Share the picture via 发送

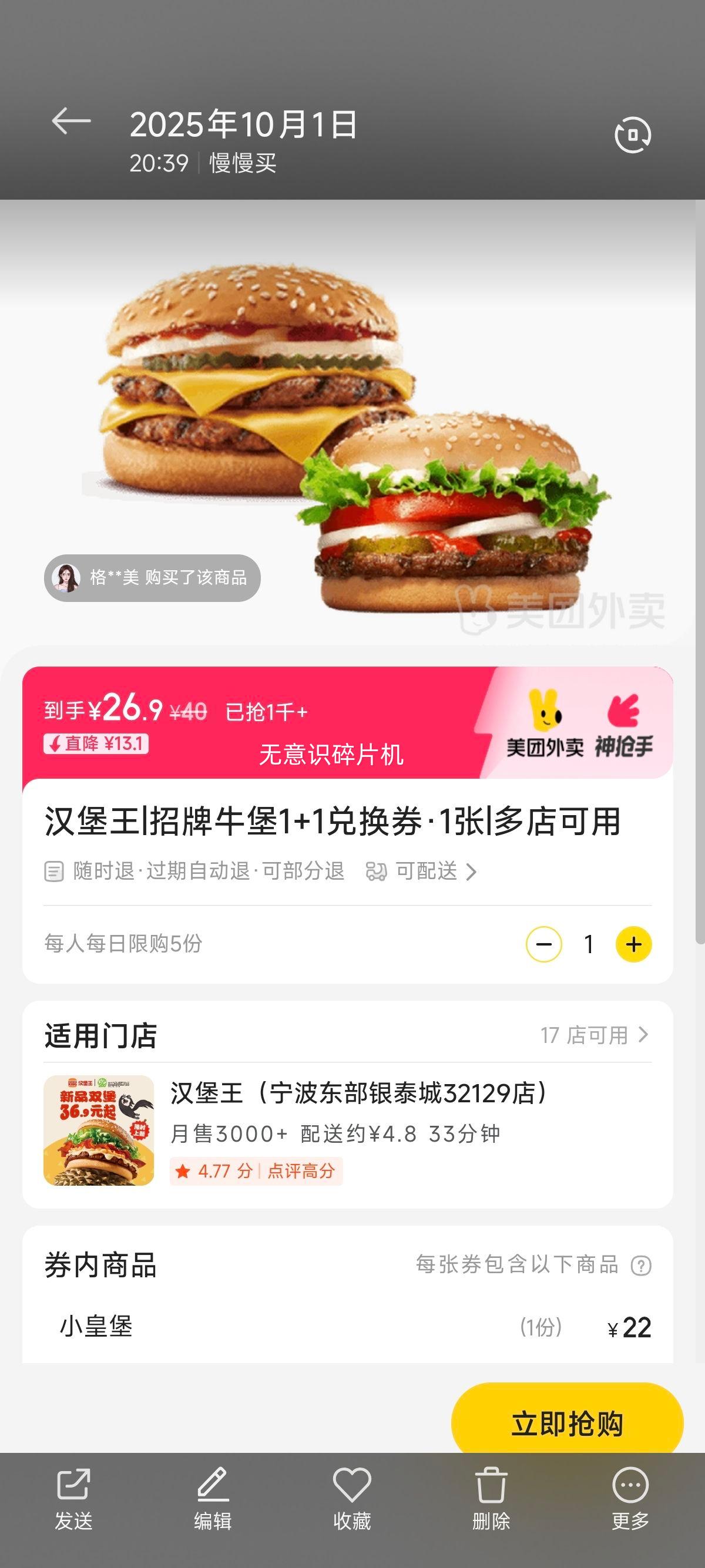click(x=73, y=1499)
